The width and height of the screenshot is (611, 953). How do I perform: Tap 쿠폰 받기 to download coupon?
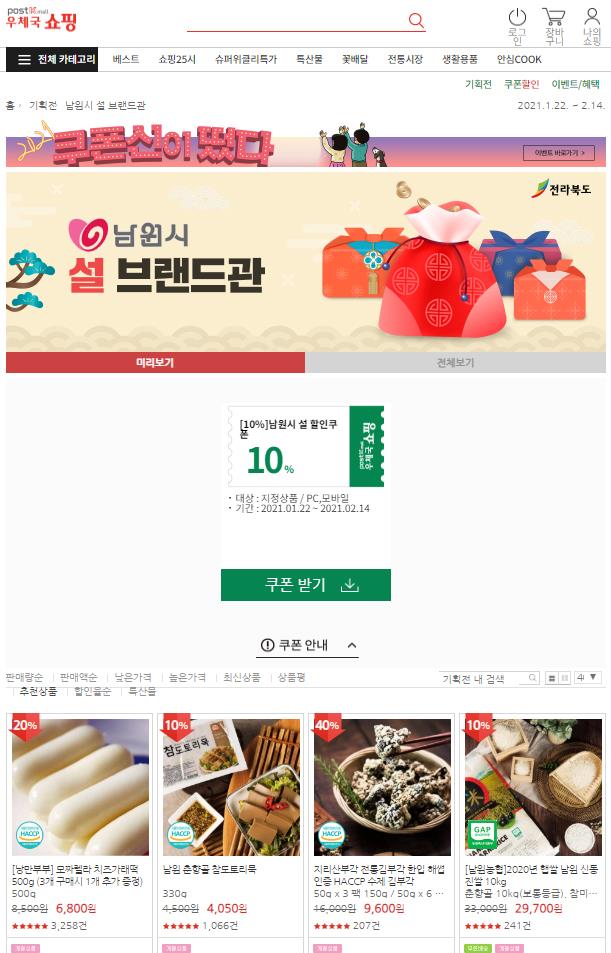(x=305, y=585)
